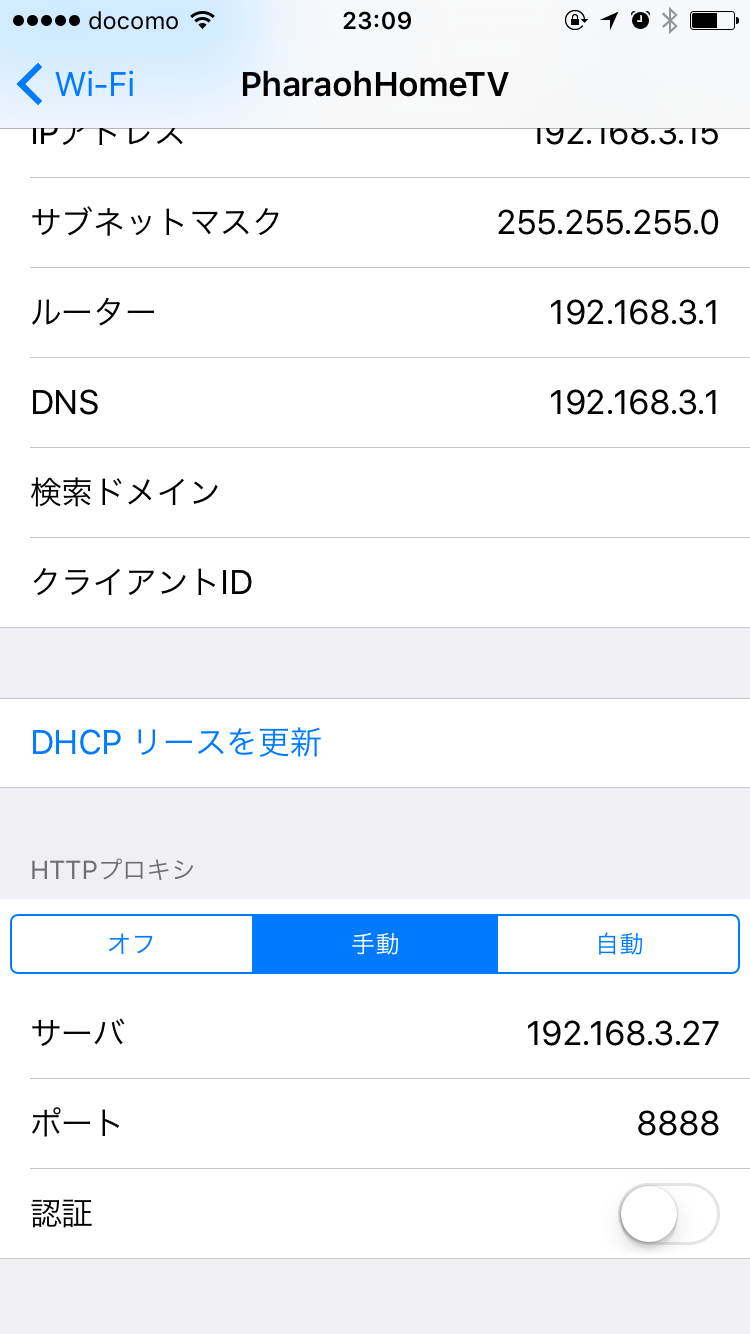
Task: Tap DHCP リースを更新 to renew lease
Action: click(176, 743)
